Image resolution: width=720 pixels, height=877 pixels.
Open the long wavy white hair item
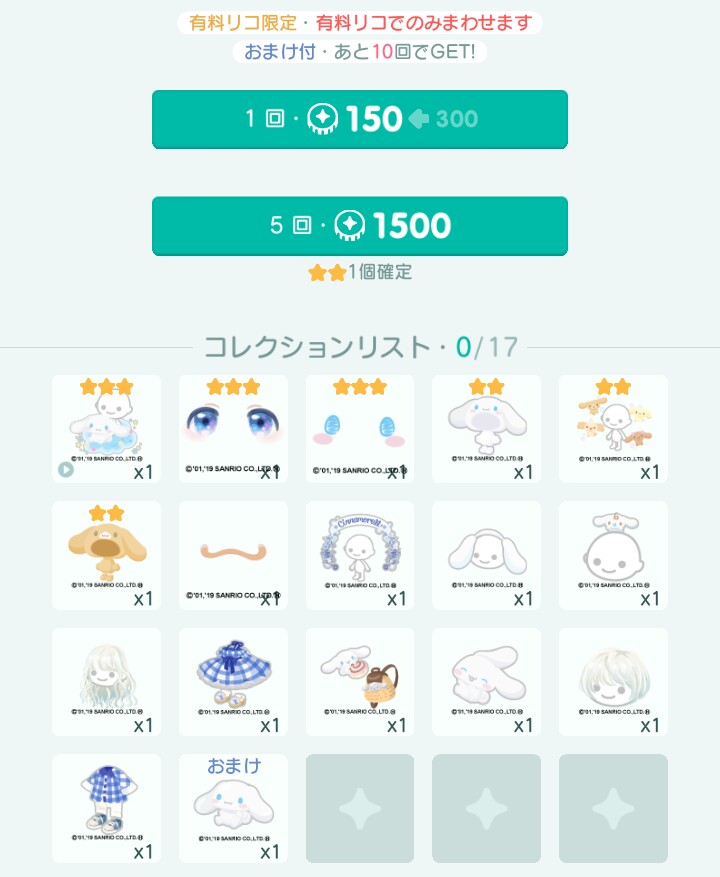click(107, 683)
